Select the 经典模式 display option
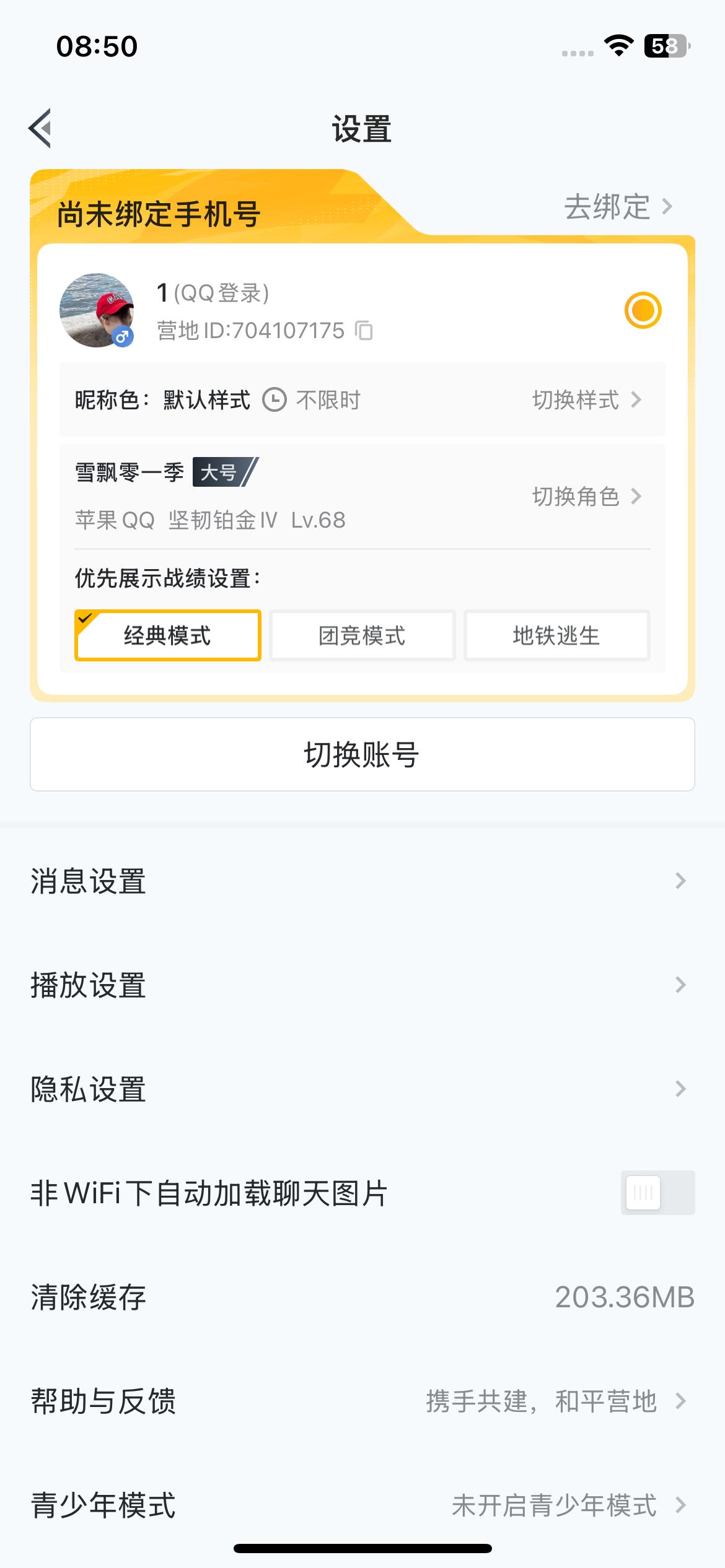This screenshot has width=725, height=1568. (x=167, y=635)
